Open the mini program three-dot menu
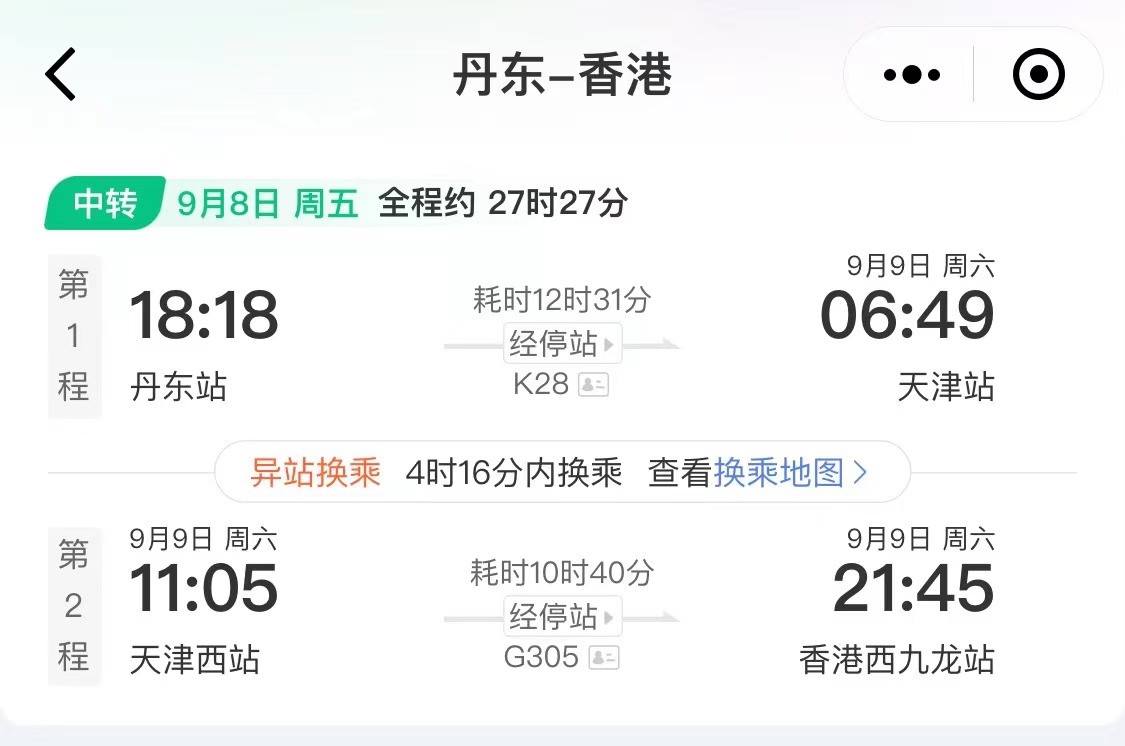This screenshot has width=1125, height=746. (x=912, y=75)
